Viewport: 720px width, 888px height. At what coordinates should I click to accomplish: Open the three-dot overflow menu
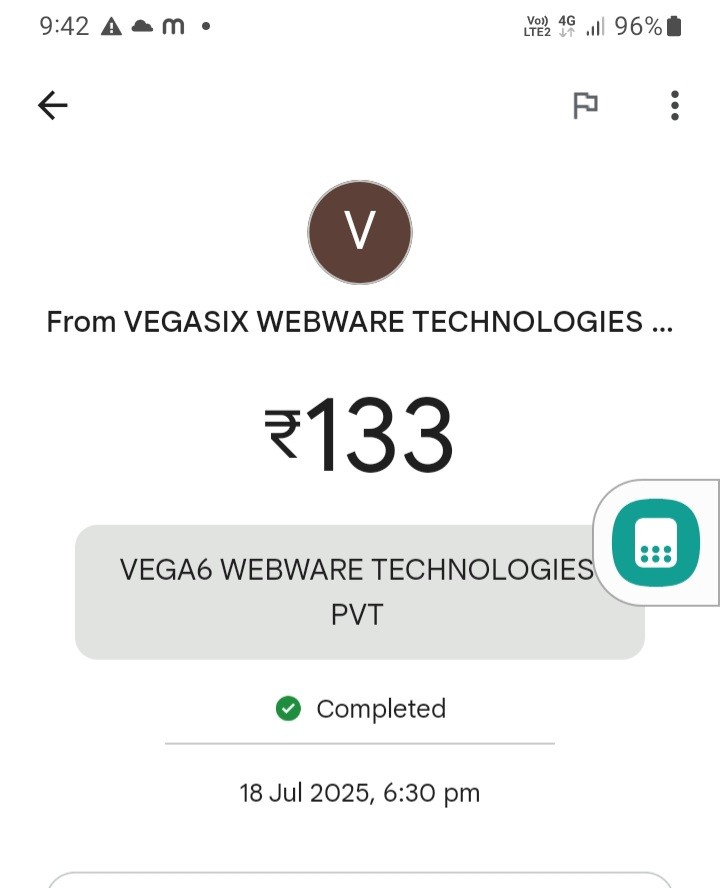[x=675, y=105]
